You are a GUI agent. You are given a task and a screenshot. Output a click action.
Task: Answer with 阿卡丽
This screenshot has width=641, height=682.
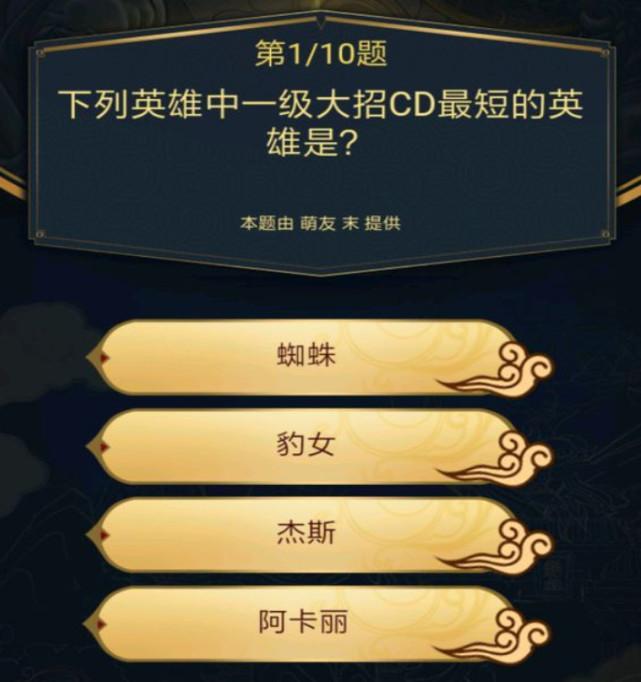[x=305, y=623]
